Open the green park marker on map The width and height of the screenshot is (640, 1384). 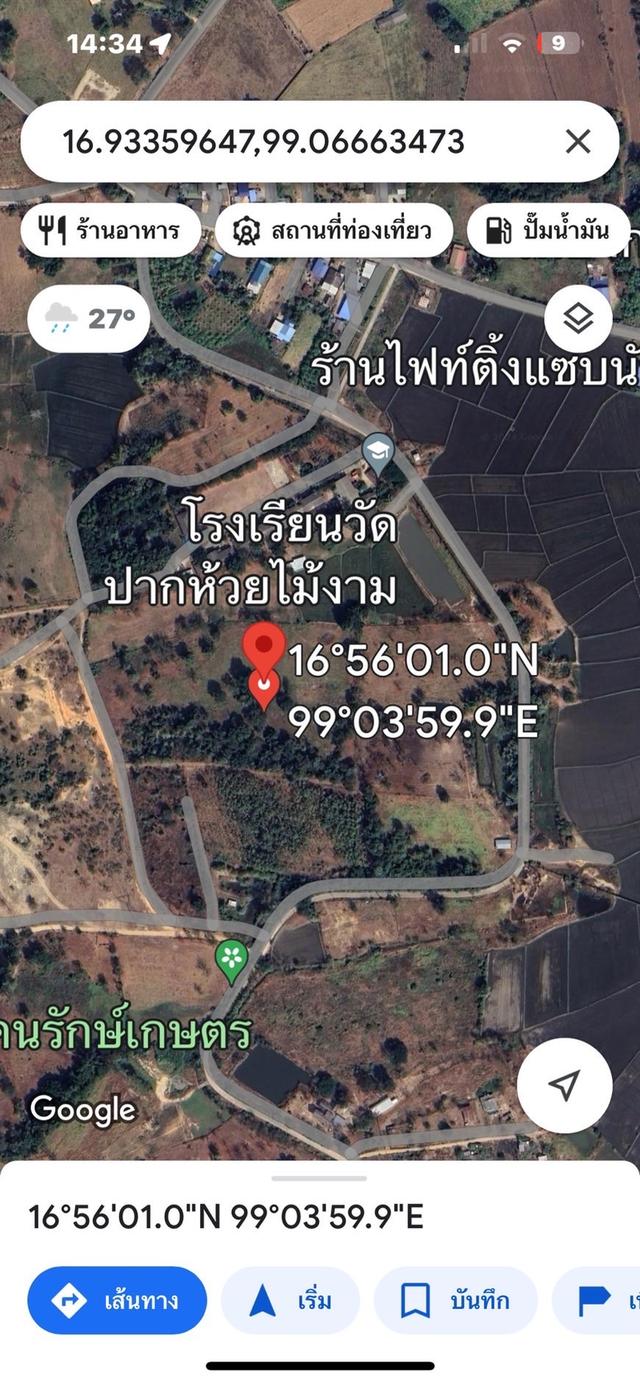[x=232, y=959]
